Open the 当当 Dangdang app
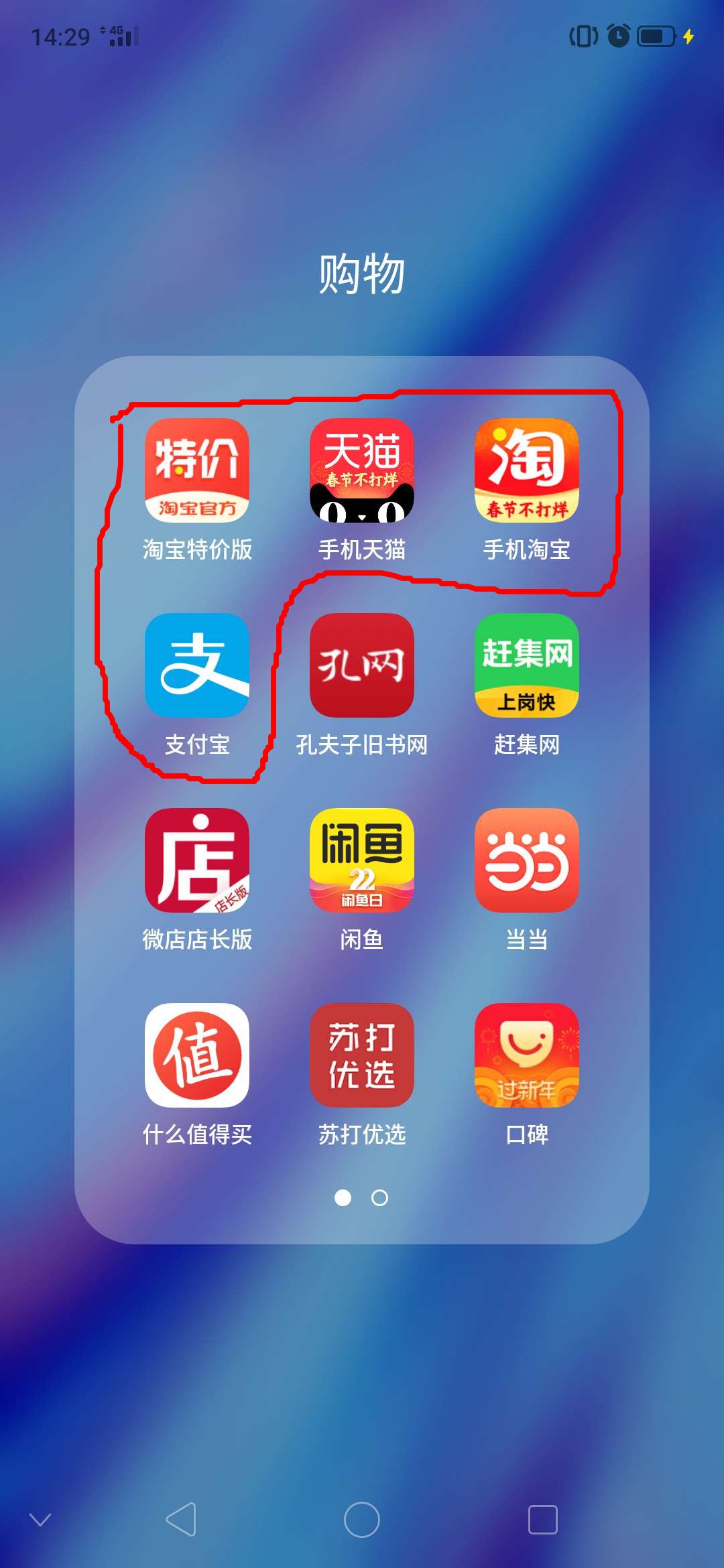The image size is (724, 1568). (x=526, y=861)
